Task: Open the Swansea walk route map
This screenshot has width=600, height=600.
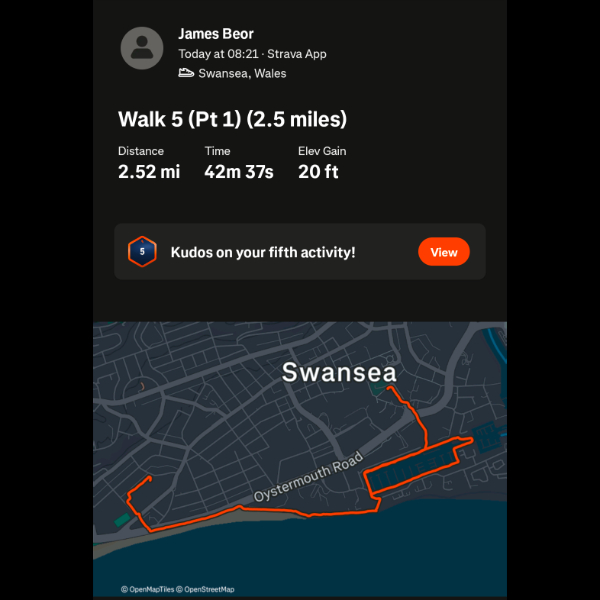Action: (300, 450)
